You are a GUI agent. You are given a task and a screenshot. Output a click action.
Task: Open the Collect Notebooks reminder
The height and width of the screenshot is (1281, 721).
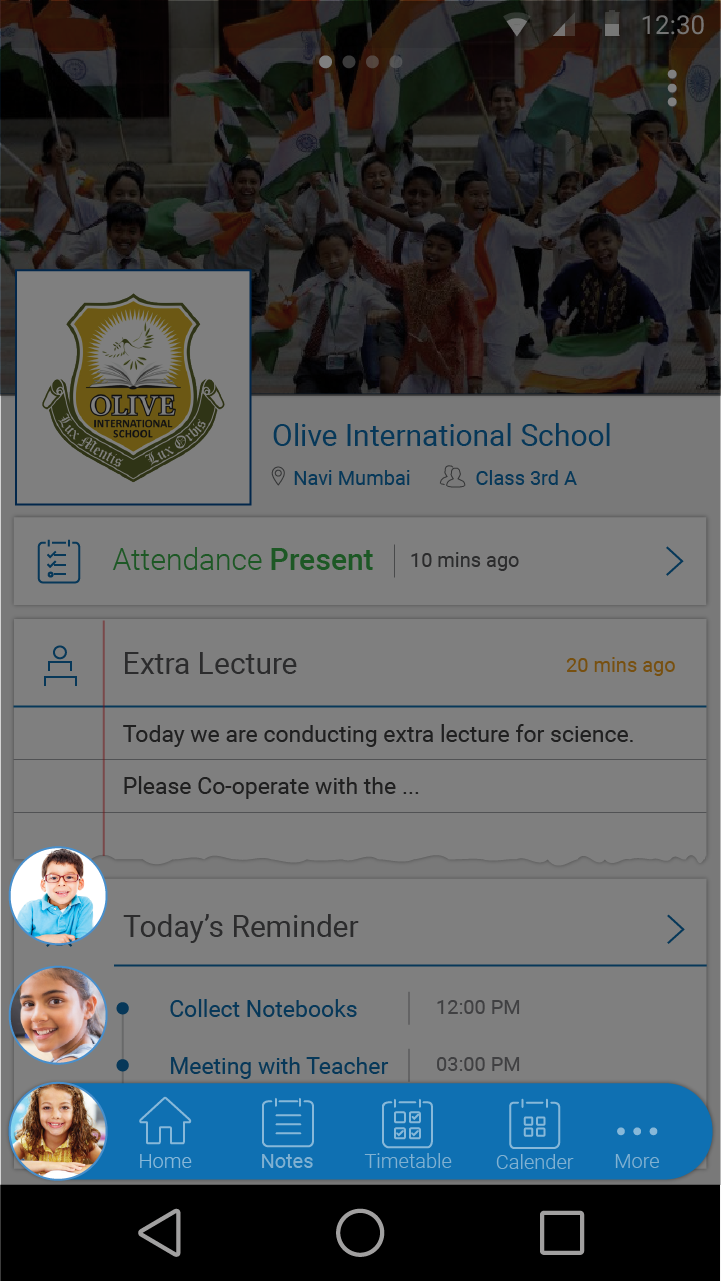tap(263, 1009)
